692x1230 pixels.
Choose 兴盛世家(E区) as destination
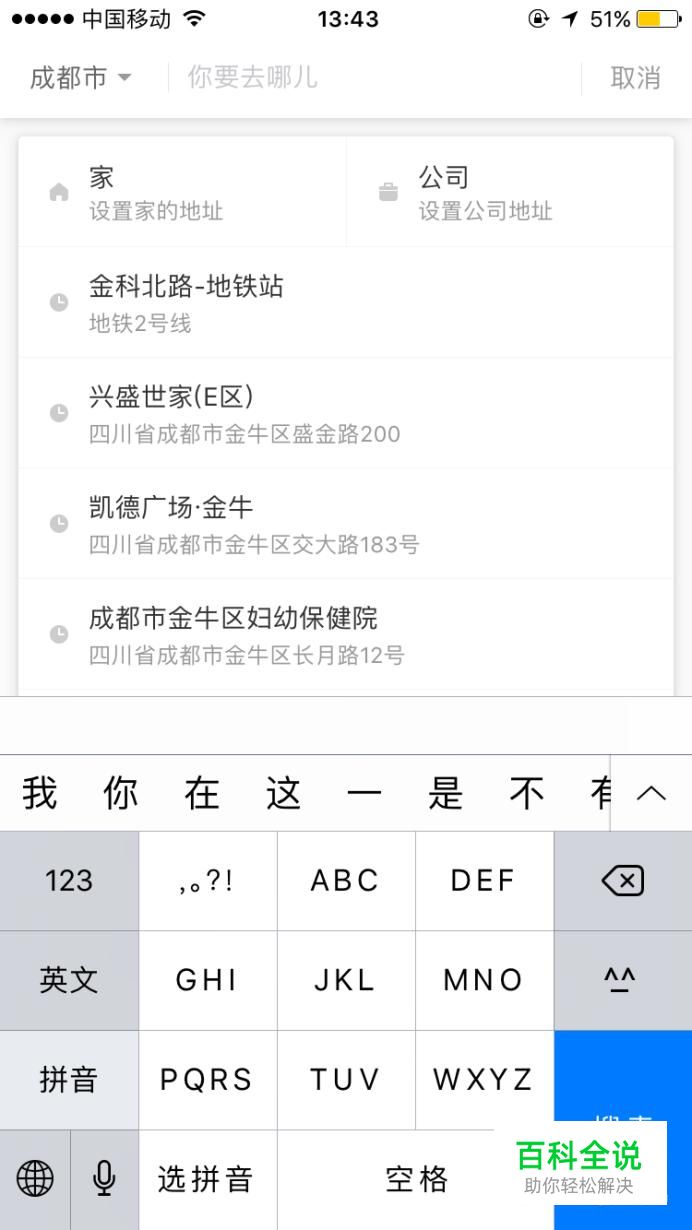tap(346, 413)
